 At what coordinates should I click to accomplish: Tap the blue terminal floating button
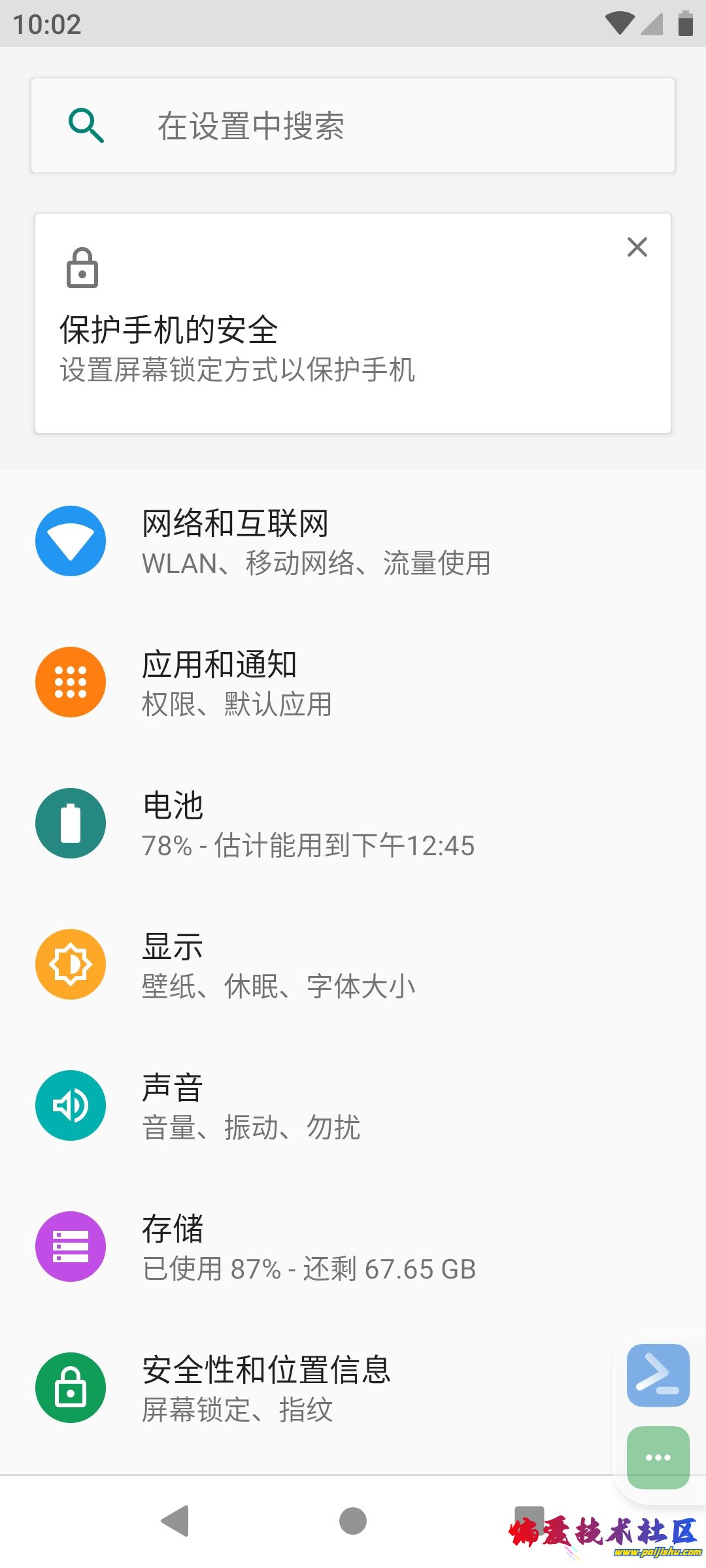coord(658,1375)
